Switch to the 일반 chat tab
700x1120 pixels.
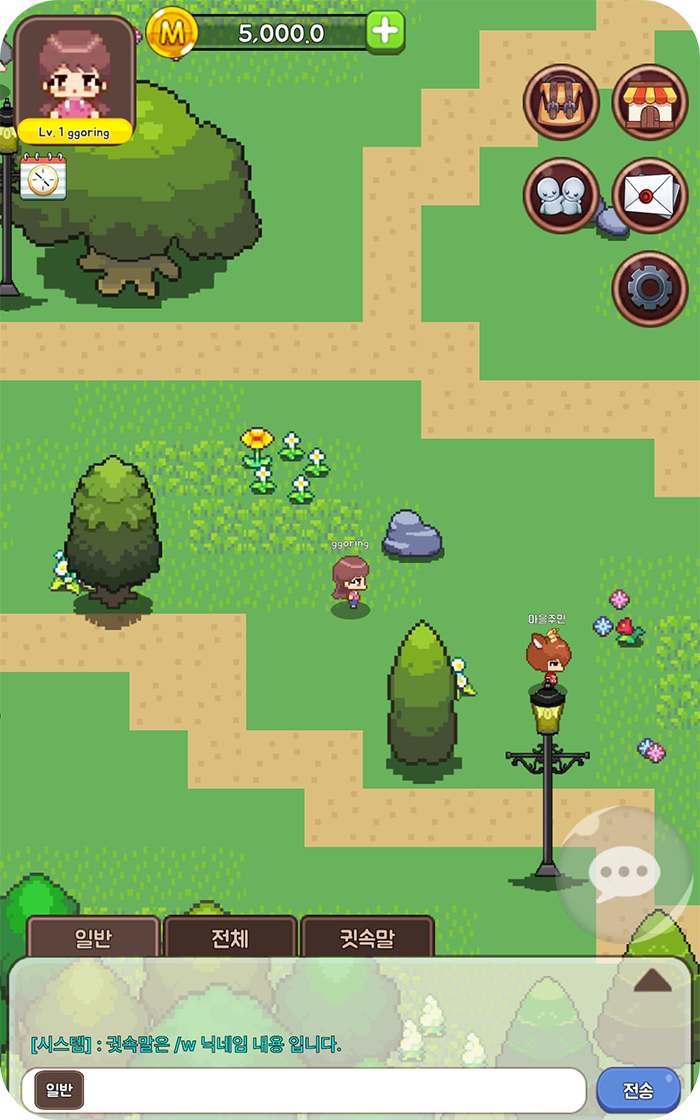[x=92, y=939]
